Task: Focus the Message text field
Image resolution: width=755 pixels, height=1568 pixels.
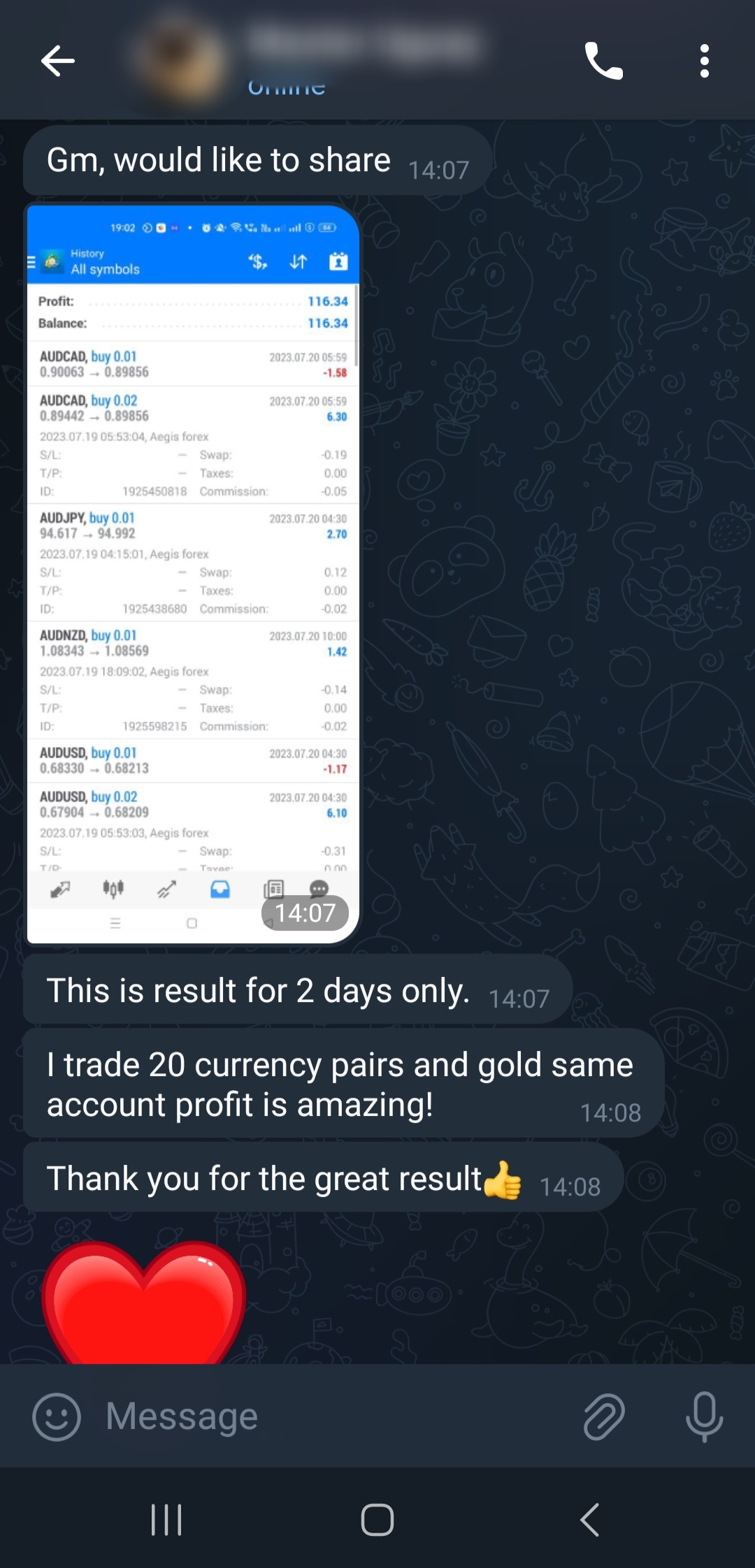Action: tap(336, 1416)
